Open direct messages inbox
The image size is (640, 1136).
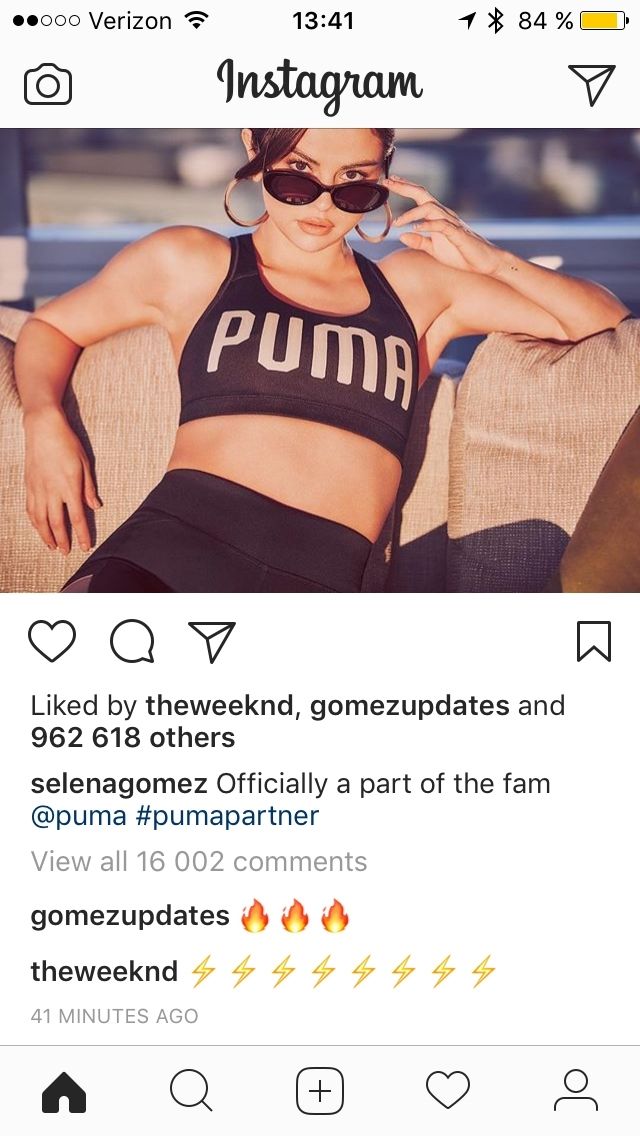click(x=591, y=85)
